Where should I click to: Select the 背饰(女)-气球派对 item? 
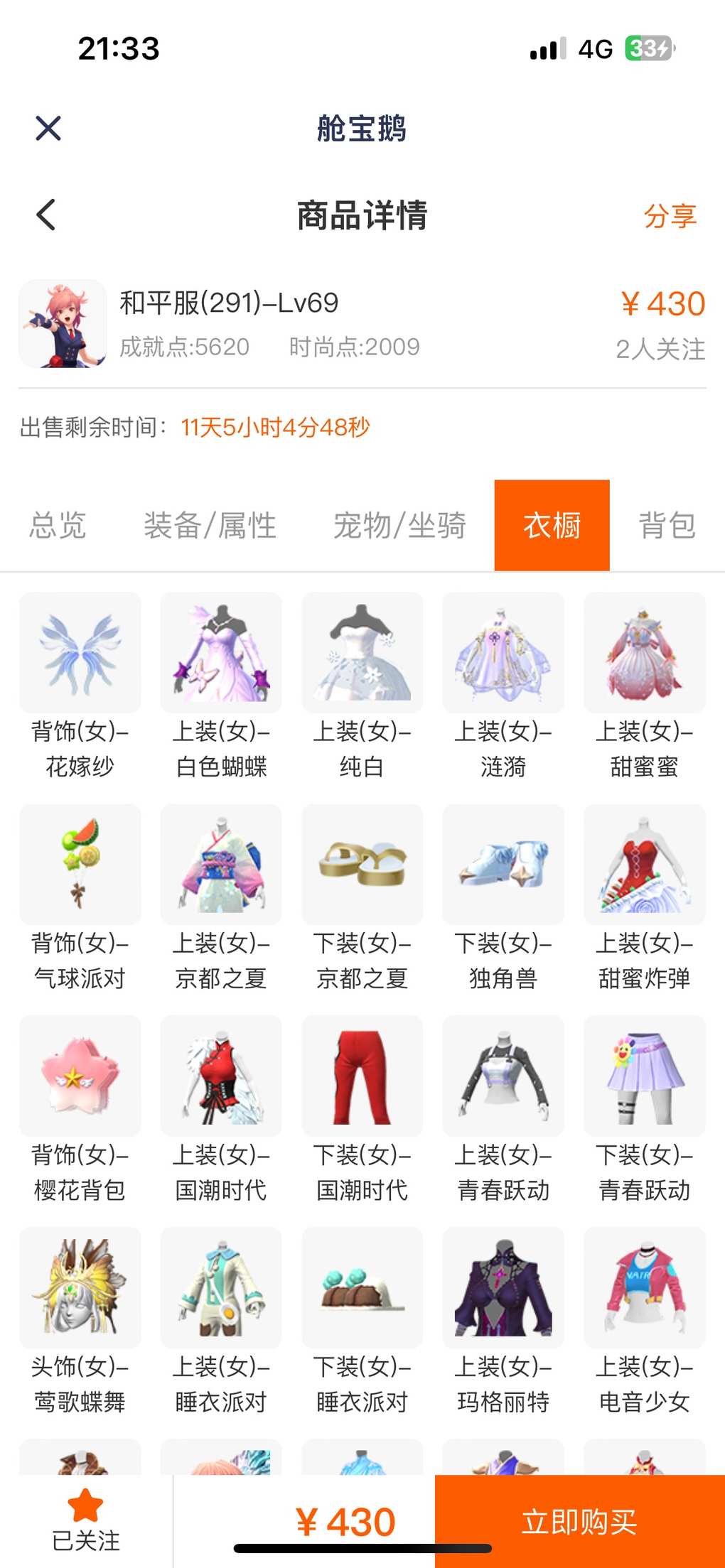[x=80, y=865]
